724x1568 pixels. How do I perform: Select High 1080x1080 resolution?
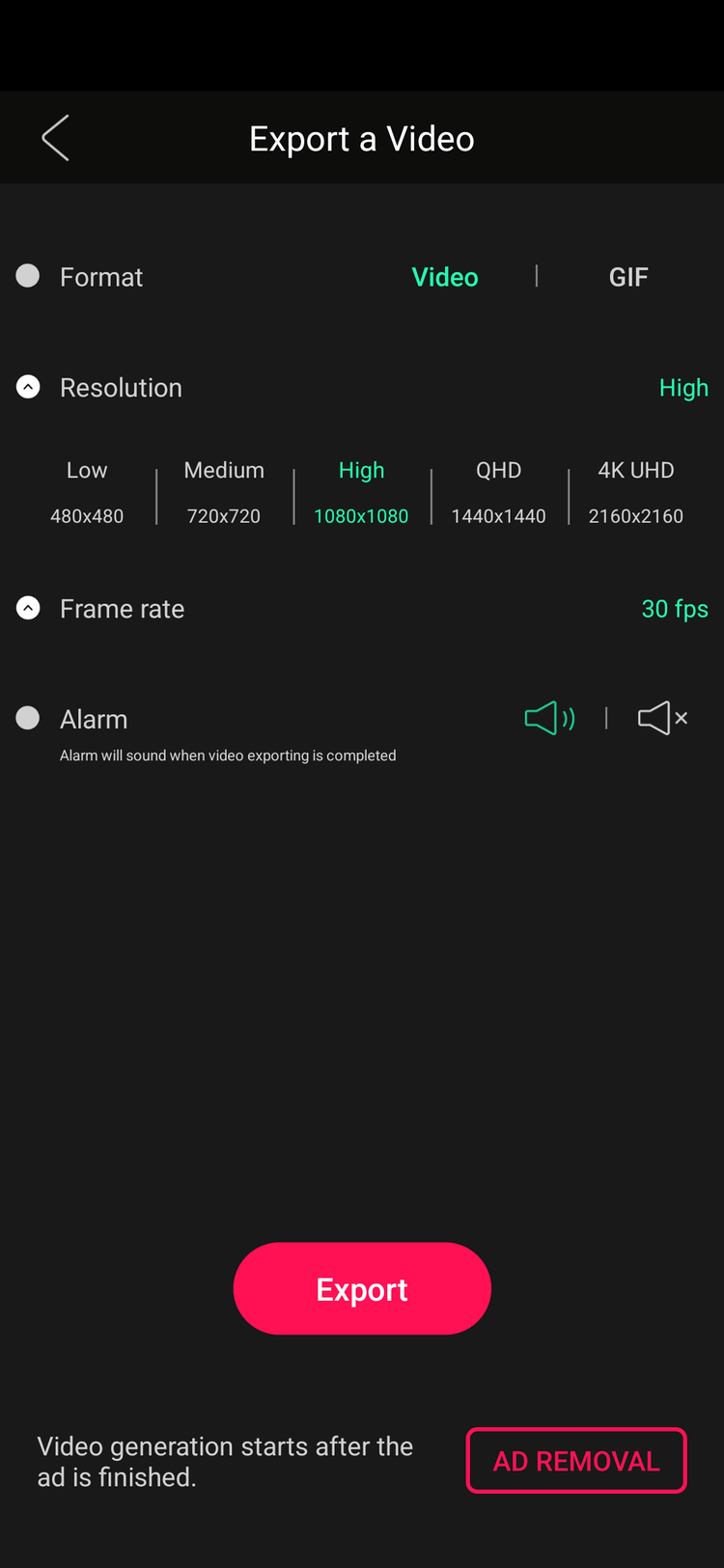click(361, 492)
